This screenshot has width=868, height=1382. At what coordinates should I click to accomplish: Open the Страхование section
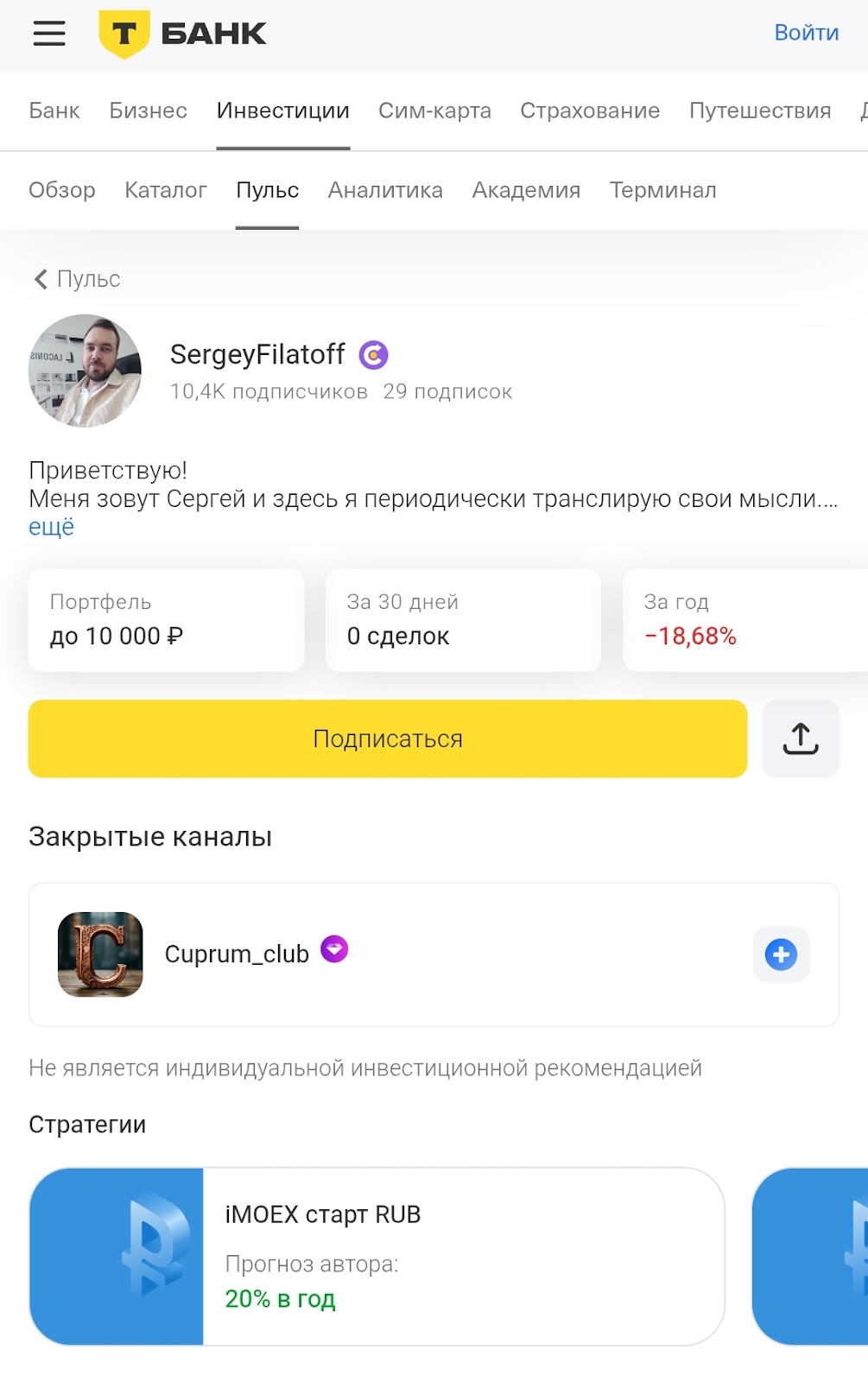pyautogui.click(x=589, y=111)
